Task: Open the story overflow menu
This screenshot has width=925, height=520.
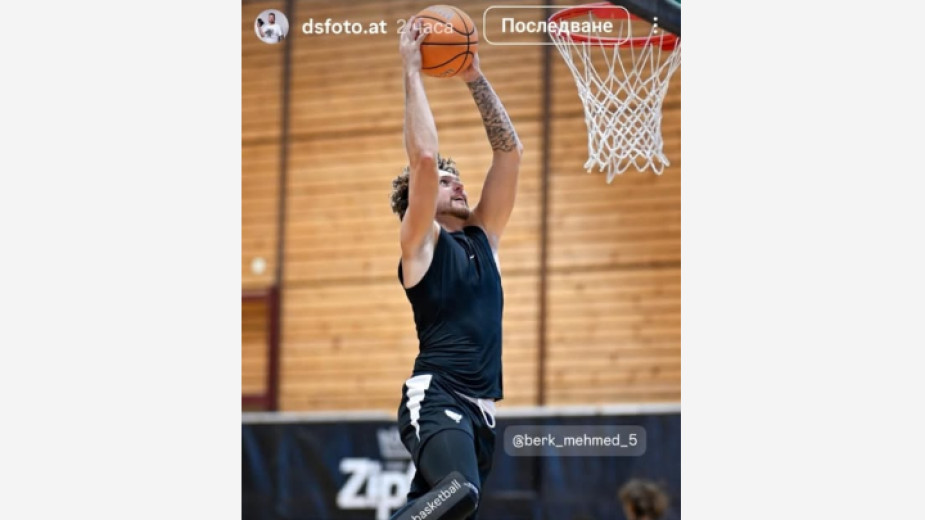Action: (x=655, y=26)
